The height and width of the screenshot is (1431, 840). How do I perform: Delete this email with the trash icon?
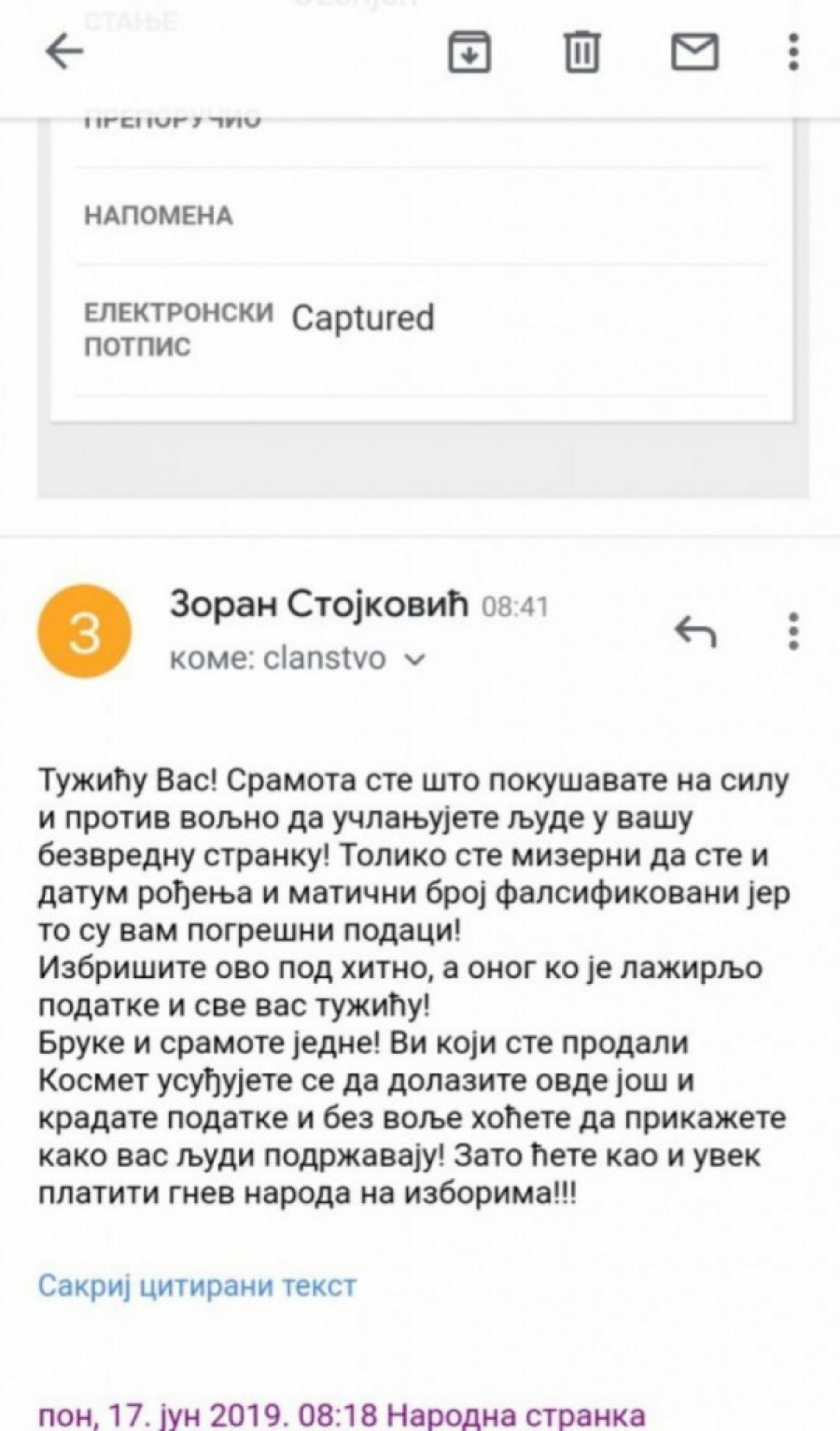pyautogui.click(x=581, y=51)
